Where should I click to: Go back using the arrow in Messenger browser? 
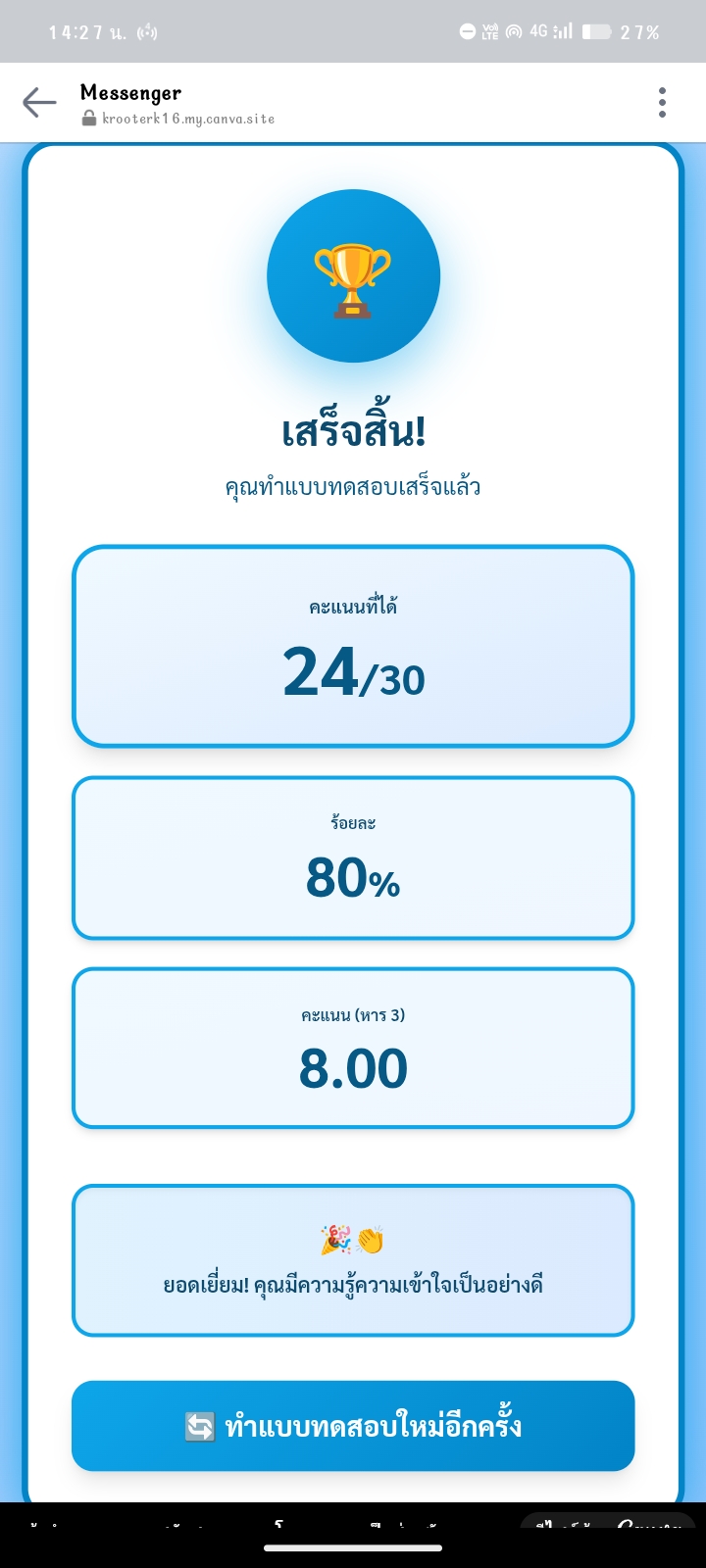[x=39, y=102]
